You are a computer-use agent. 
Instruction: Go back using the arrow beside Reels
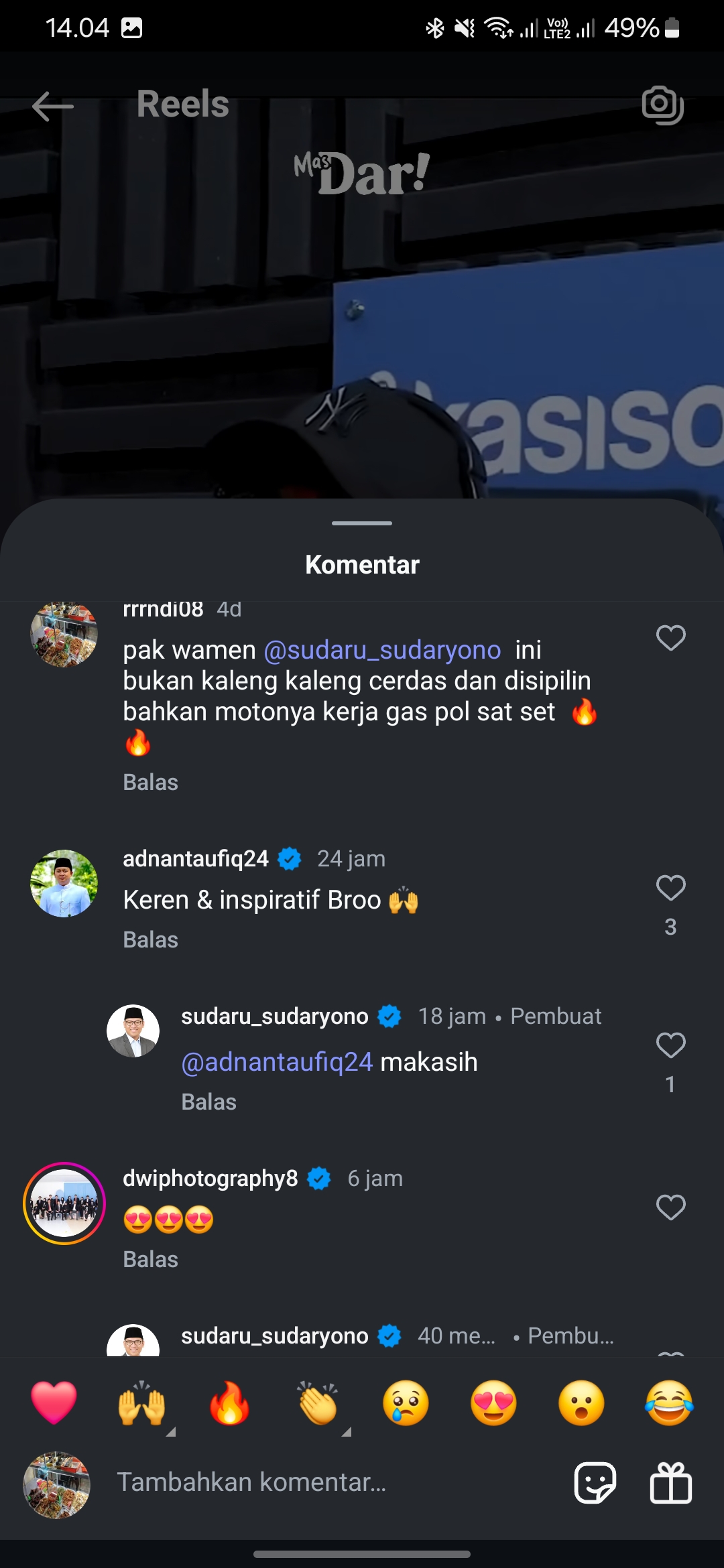pyautogui.click(x=52, y=106)
